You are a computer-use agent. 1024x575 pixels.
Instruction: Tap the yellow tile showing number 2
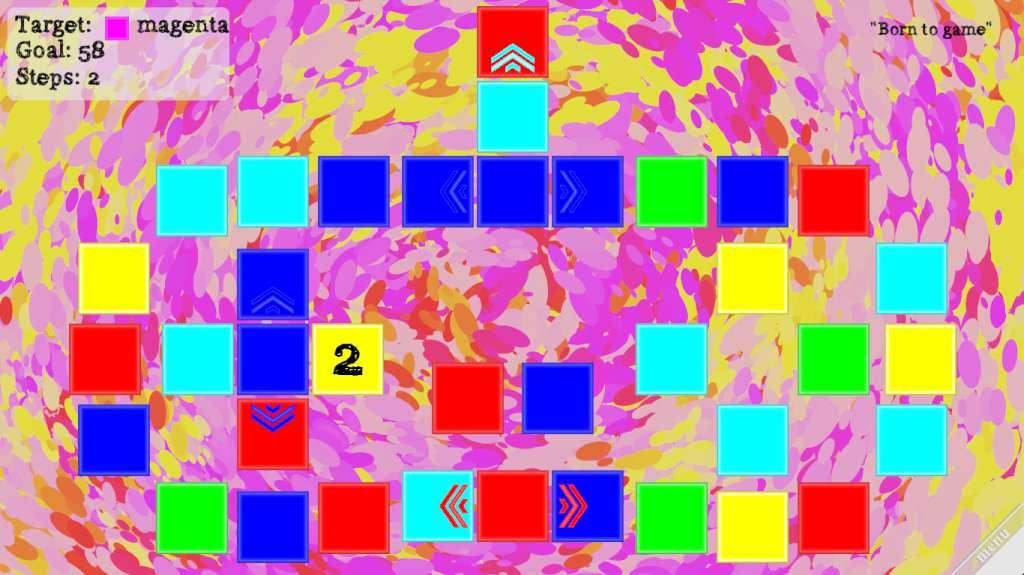(347, 359)
